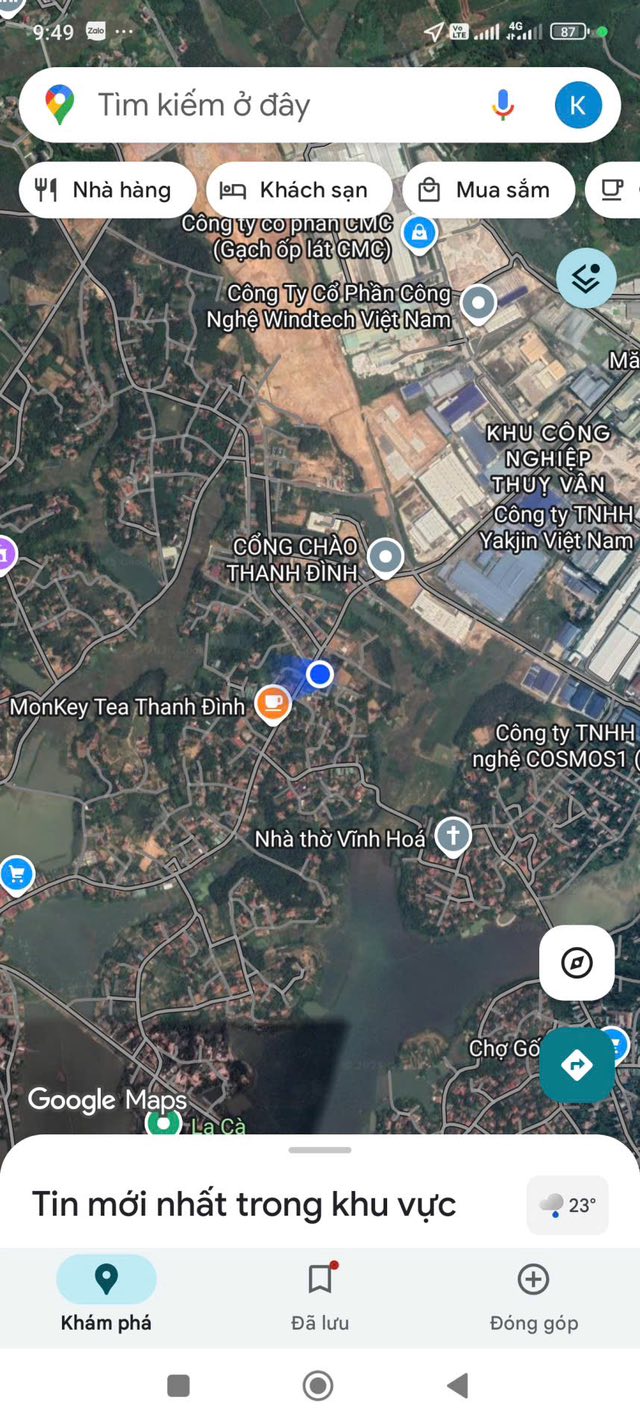Start voice search with the microphone
The height and width of the screenshot is (1423, 640).
(x=503, y=105)
